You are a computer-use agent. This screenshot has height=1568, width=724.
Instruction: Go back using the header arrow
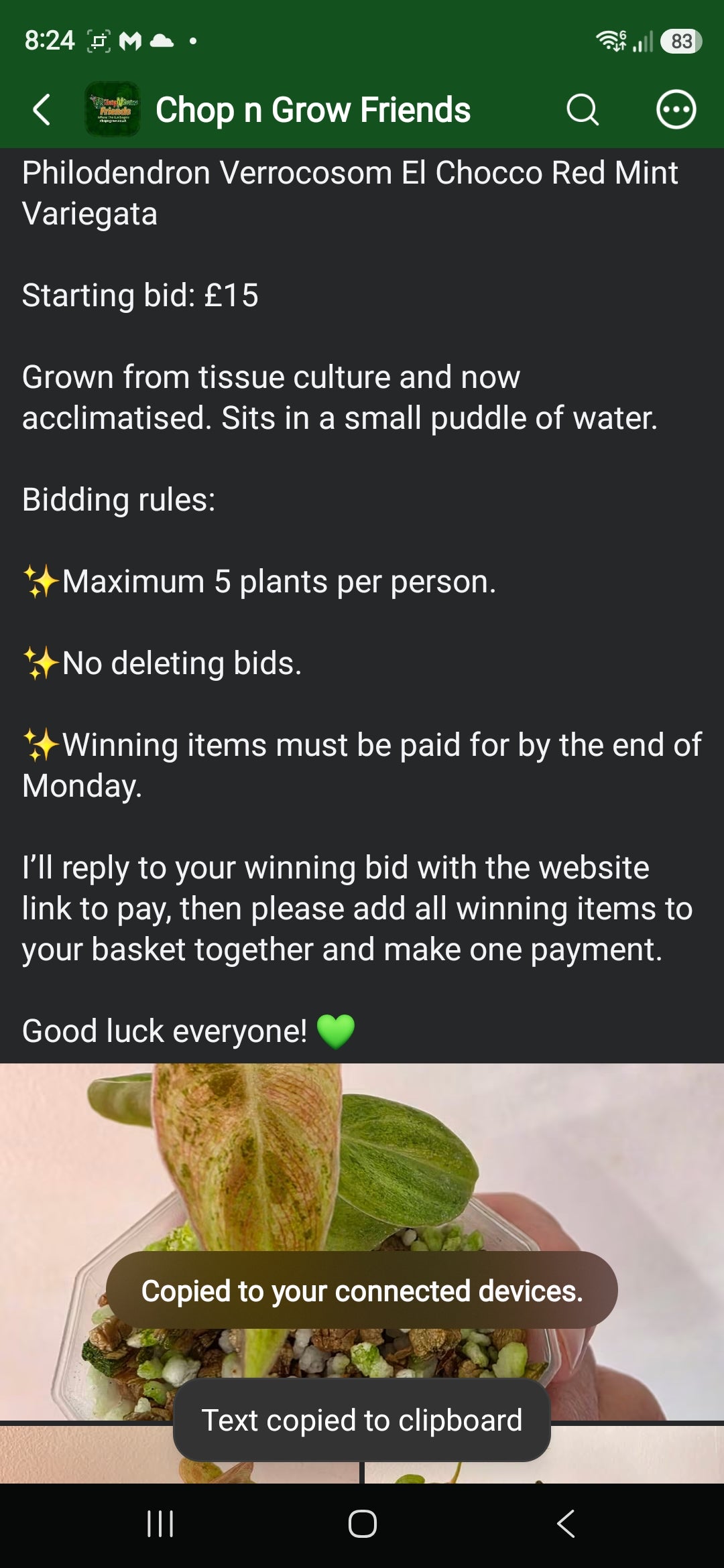click(x=42, y=110)
